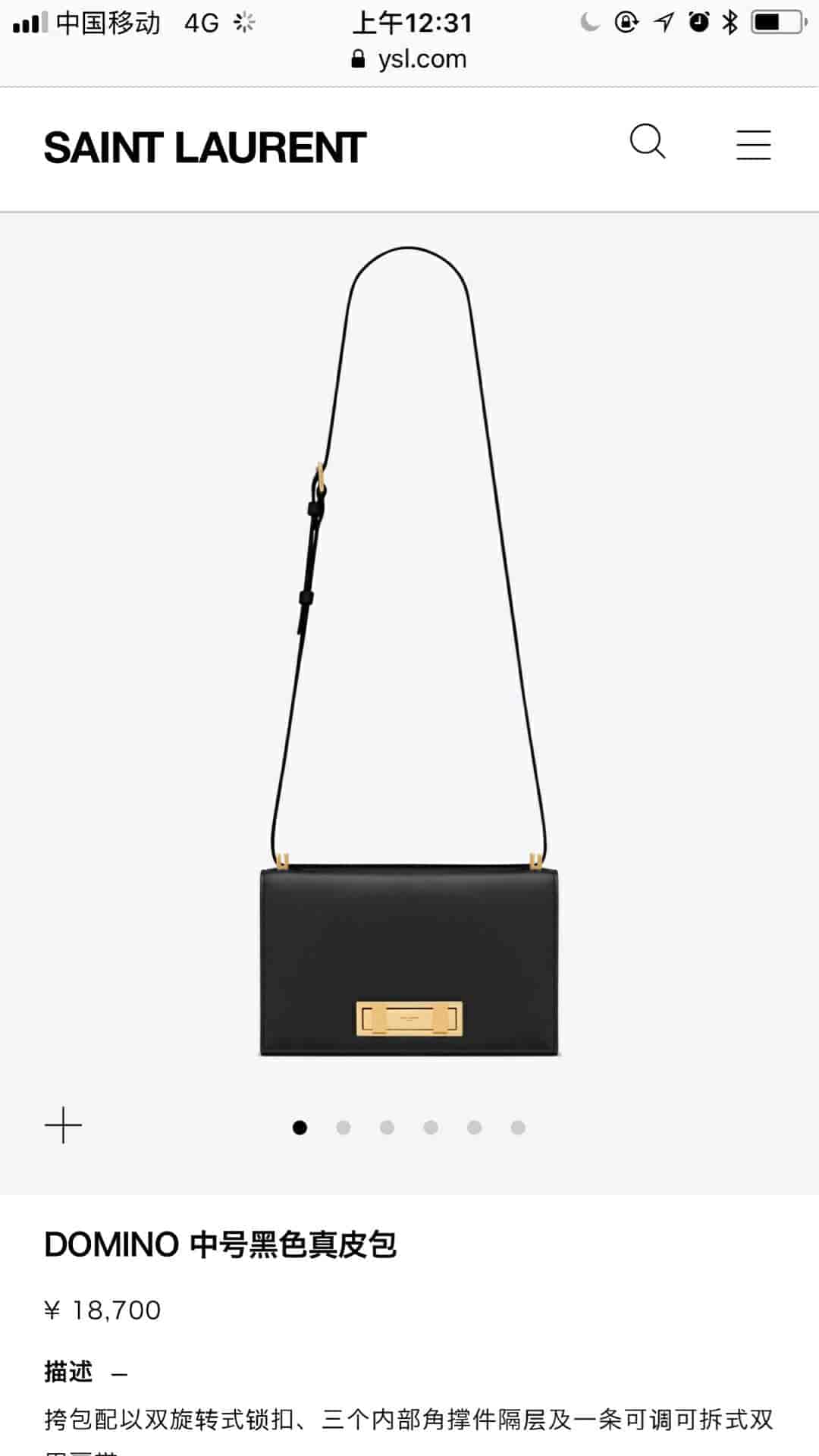Open the hamburger menu
Viewport: 819px width, 1456px height.
(754, 145)
